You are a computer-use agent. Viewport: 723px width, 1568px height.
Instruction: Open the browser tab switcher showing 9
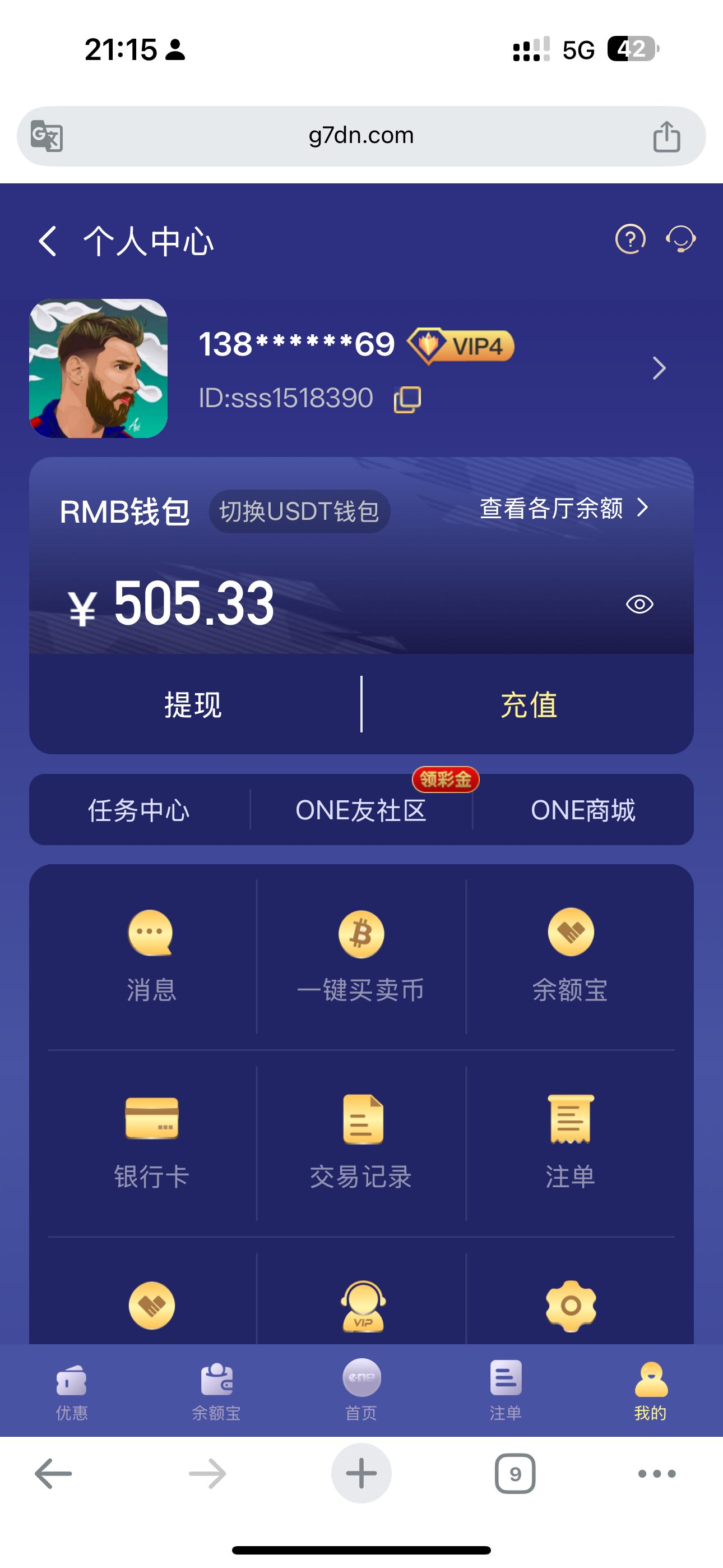515,1474
